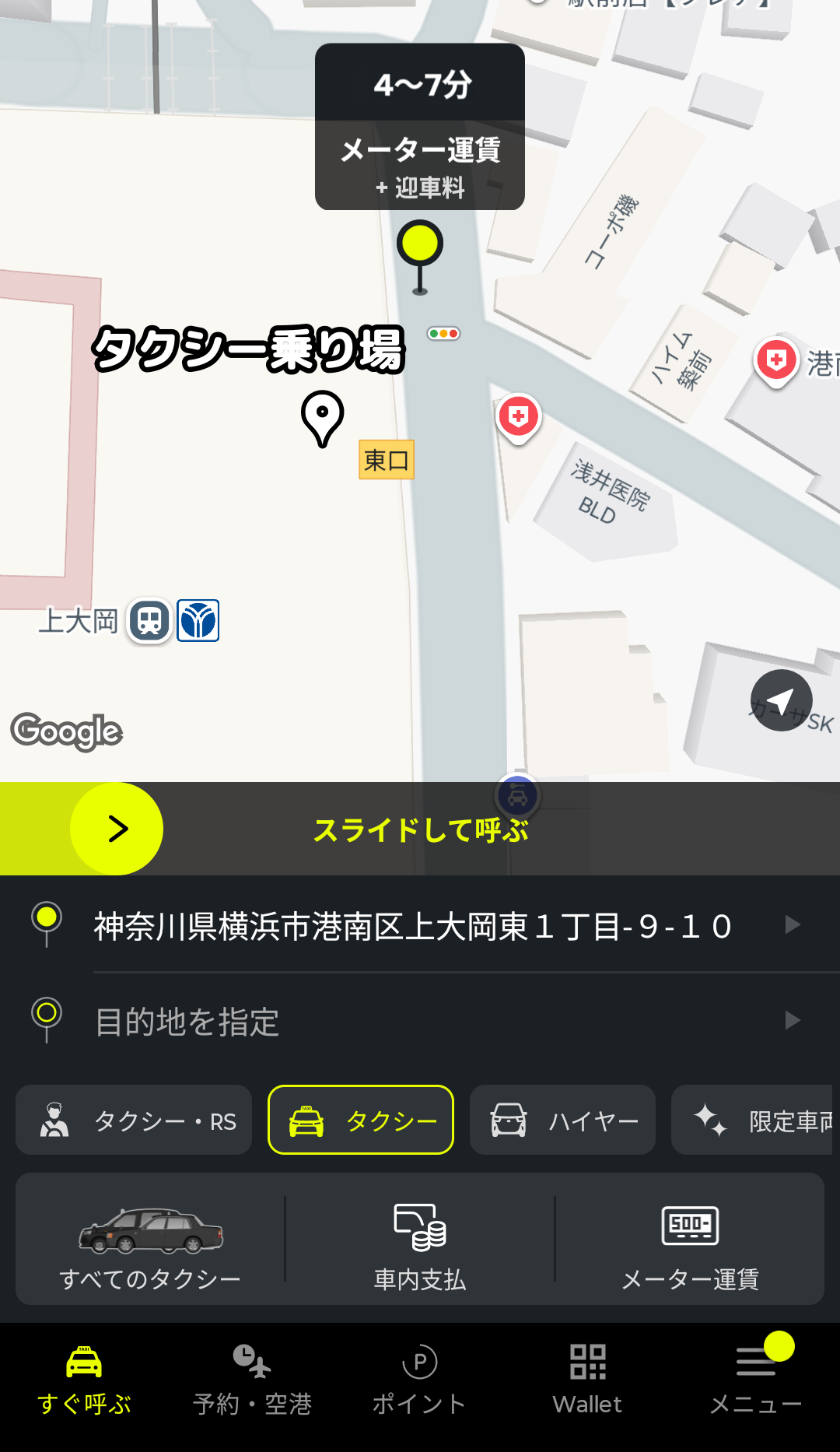This screenshot has height=1452, width=840.
Task: Tap the yellow slide-to-call arrow button
Action: coord(117,829)
